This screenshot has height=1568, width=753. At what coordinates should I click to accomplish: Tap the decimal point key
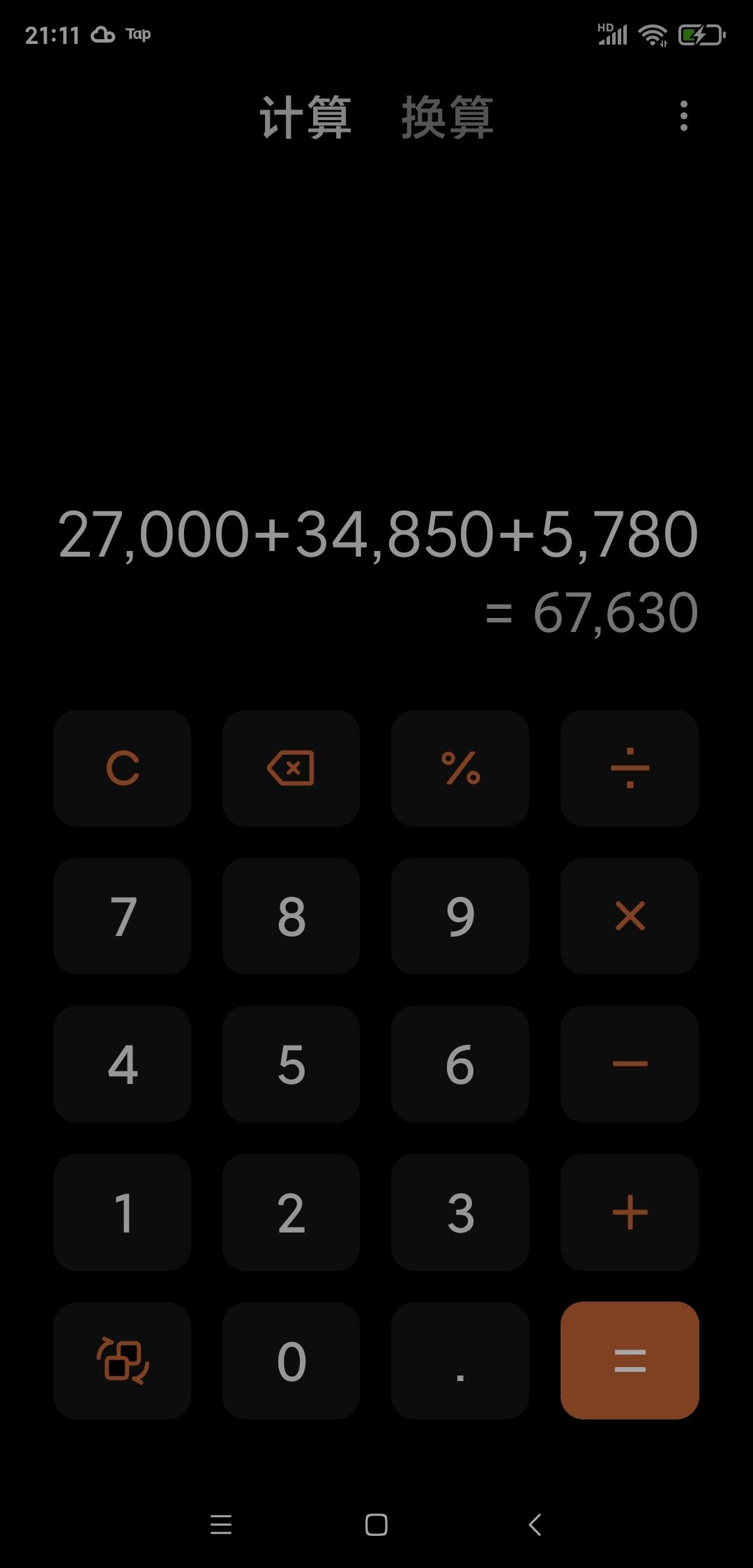tap(460, 1360)
